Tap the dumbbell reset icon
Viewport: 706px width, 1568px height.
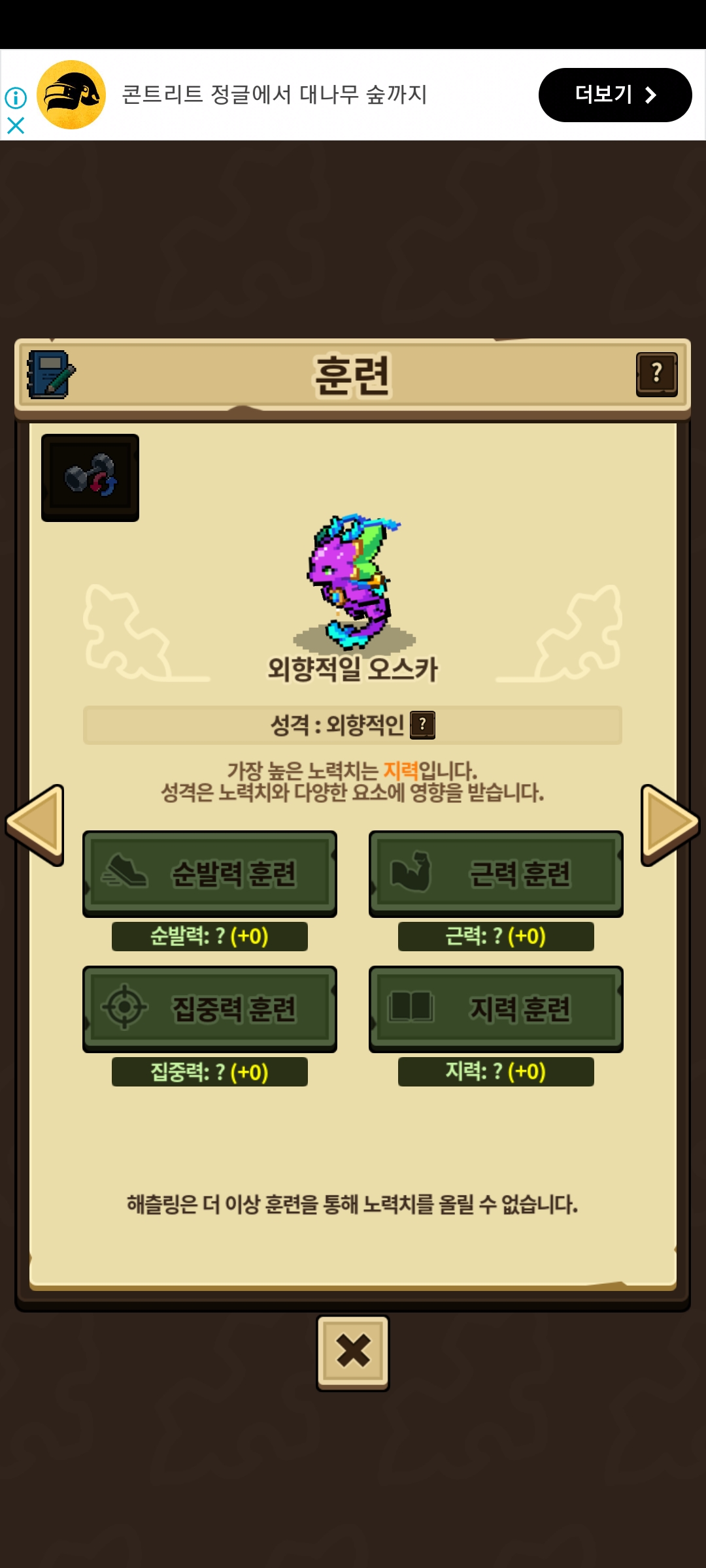click(90, 478)
